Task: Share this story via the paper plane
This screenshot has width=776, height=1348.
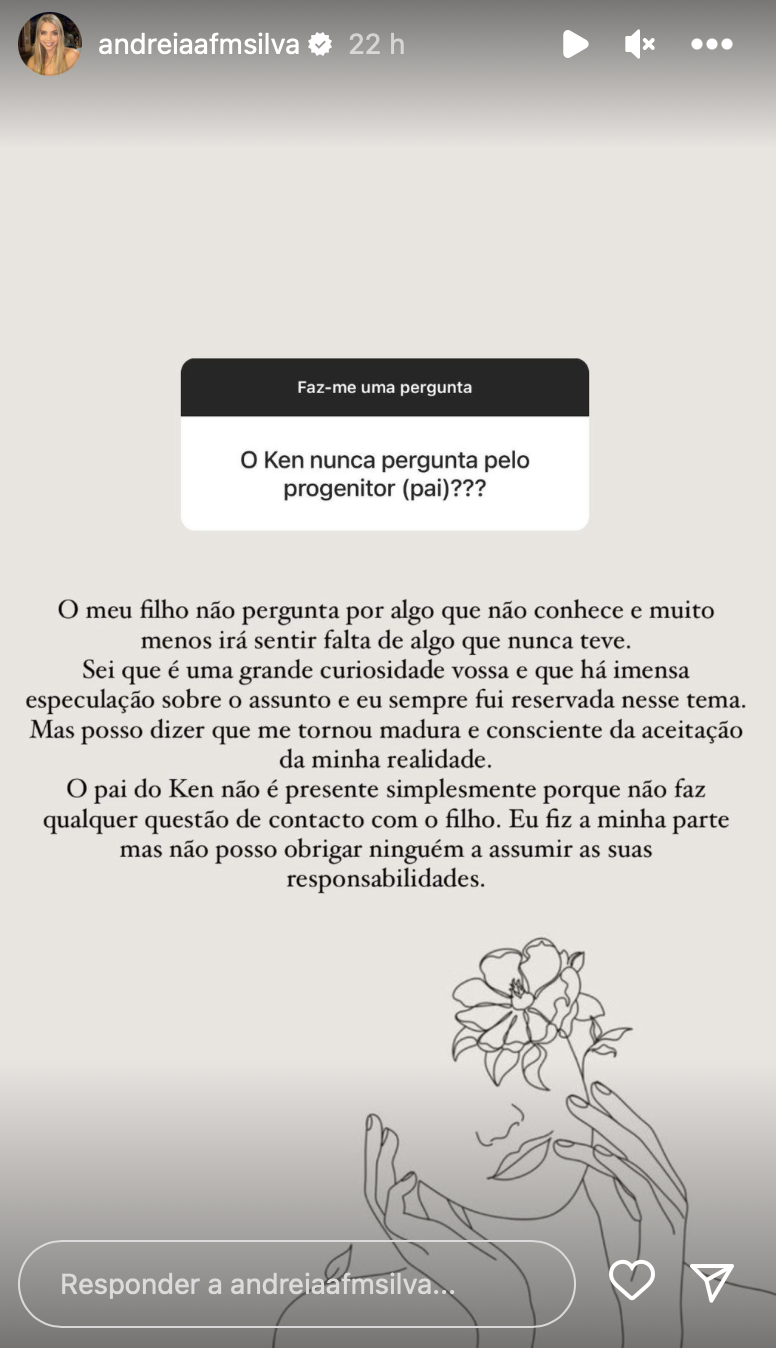Action: 712,1282
